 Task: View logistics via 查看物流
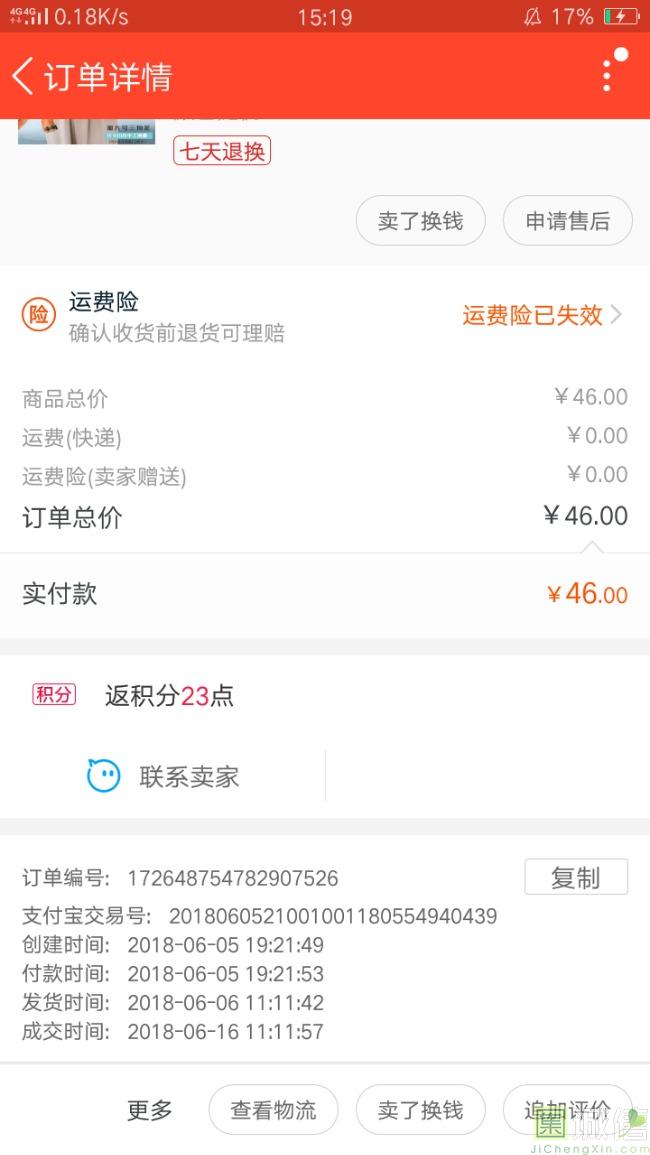tap(273, 1109)
